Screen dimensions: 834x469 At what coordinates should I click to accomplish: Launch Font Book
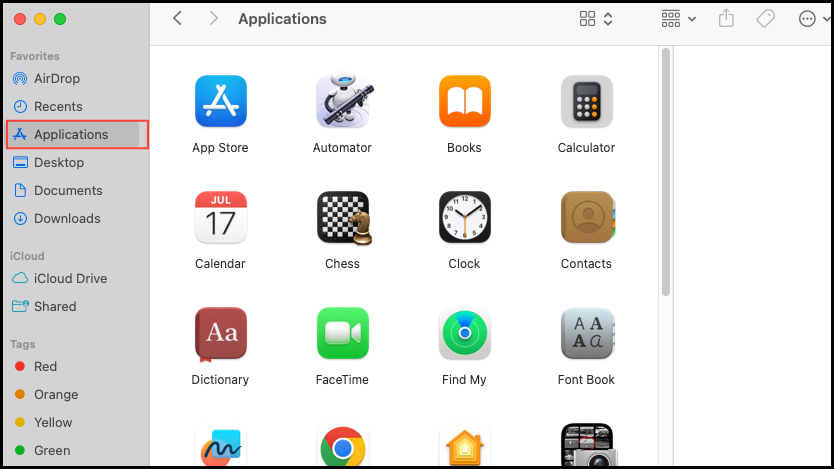(x=586, y=334)
